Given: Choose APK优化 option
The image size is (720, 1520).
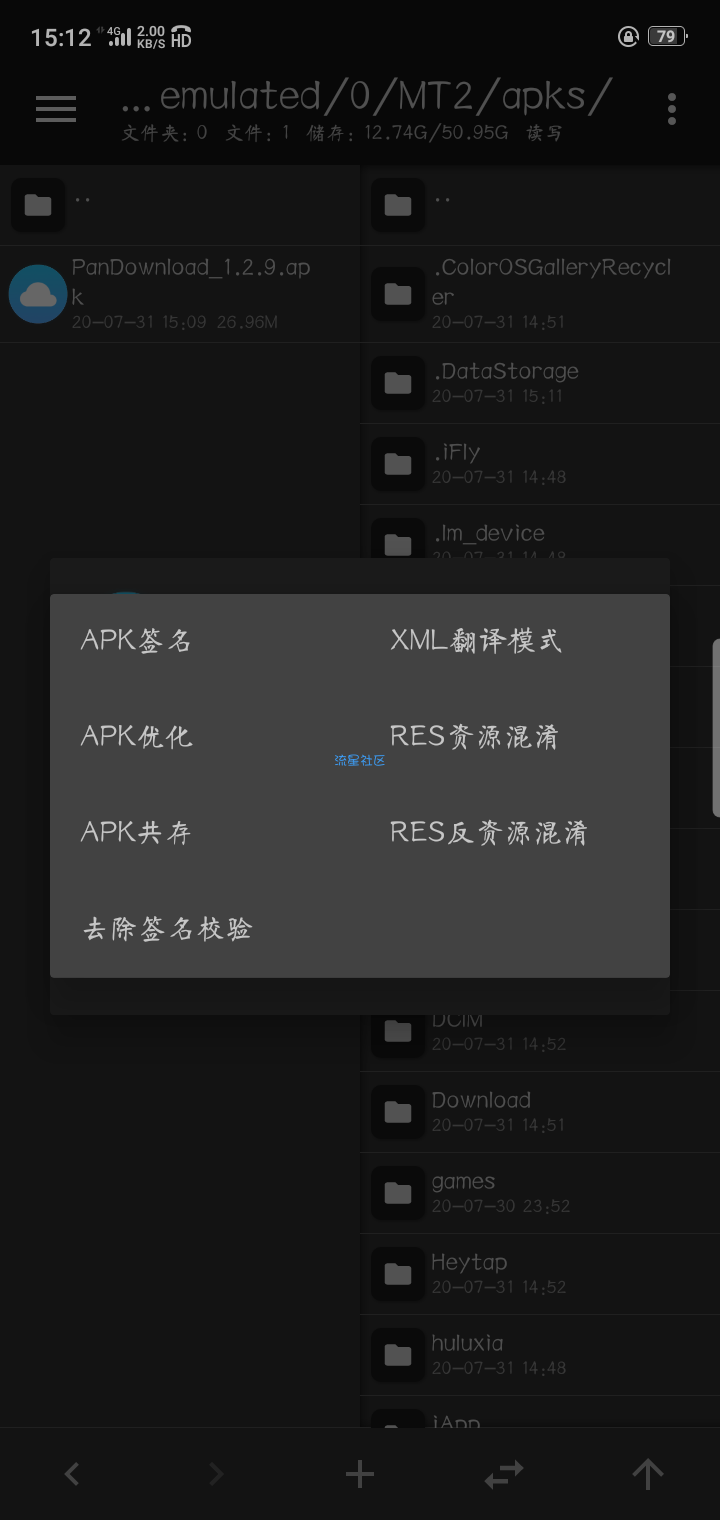Looking at the screenshot, I should (x=136, y=736).
